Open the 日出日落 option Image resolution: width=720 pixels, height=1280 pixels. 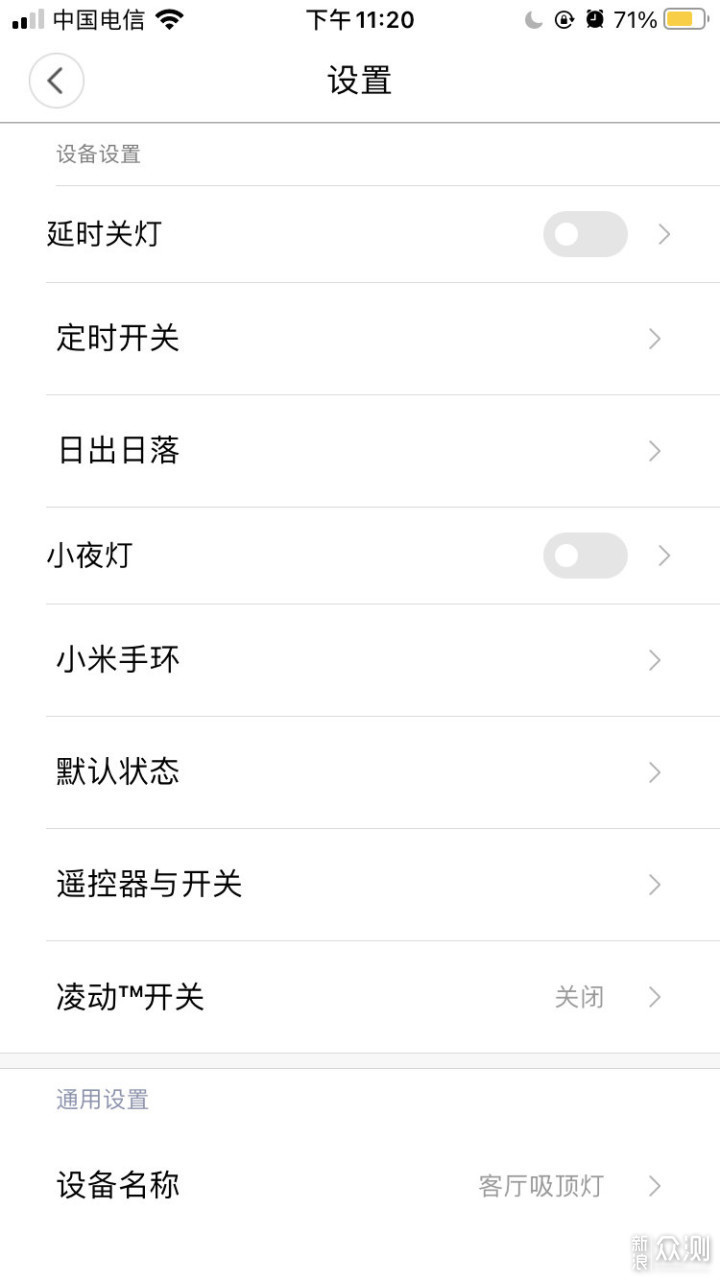pos(360,451)
